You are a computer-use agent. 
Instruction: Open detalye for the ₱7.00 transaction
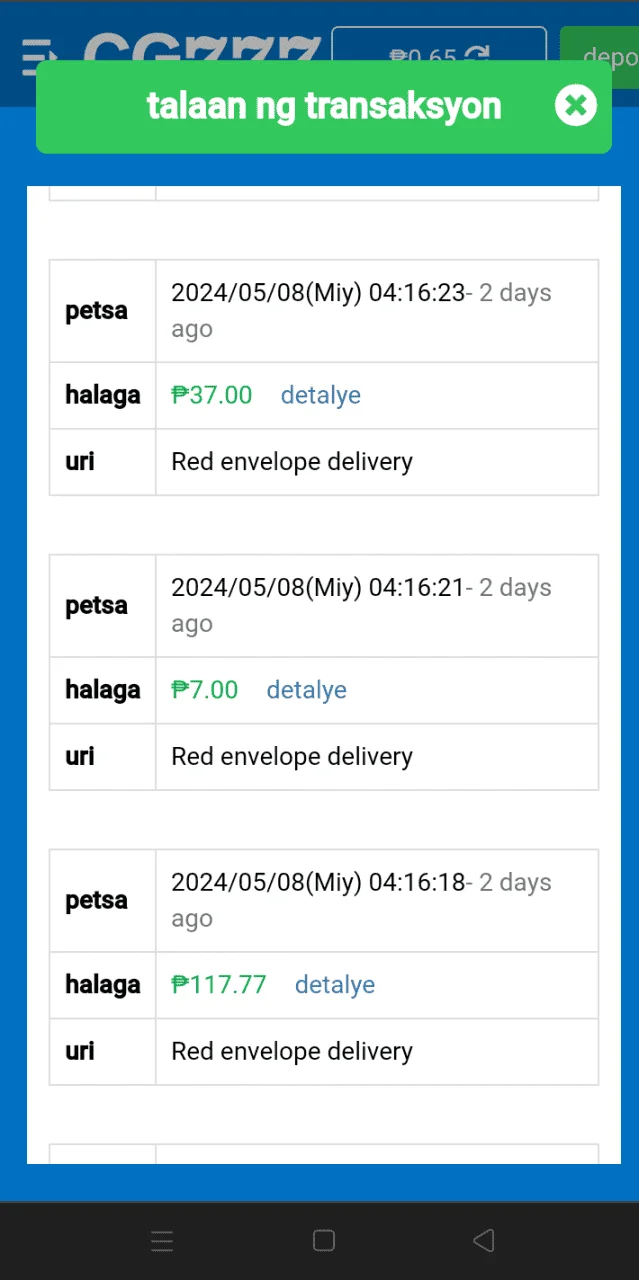306,690
